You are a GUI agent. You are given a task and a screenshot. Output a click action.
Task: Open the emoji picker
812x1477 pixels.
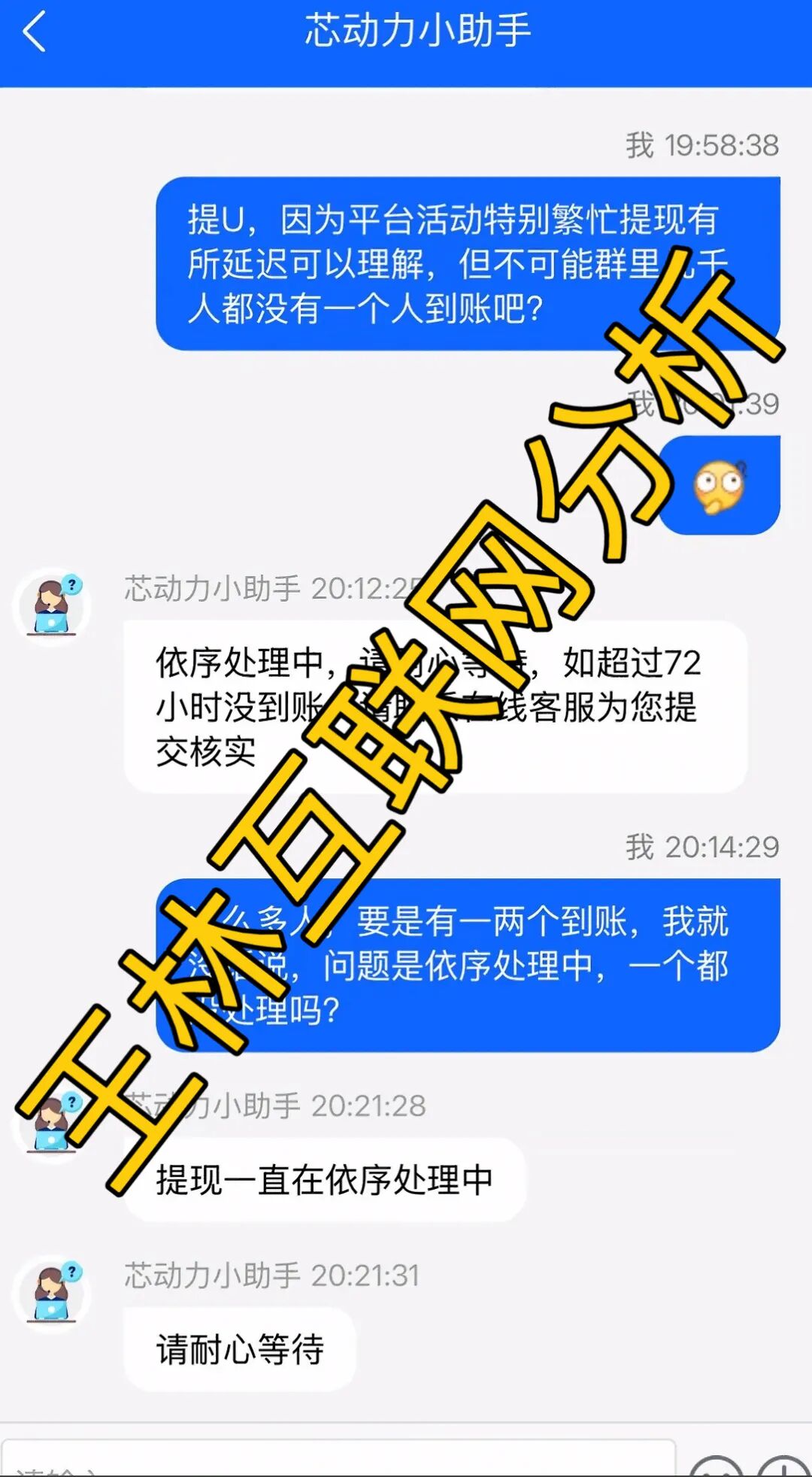point(715,1468)
